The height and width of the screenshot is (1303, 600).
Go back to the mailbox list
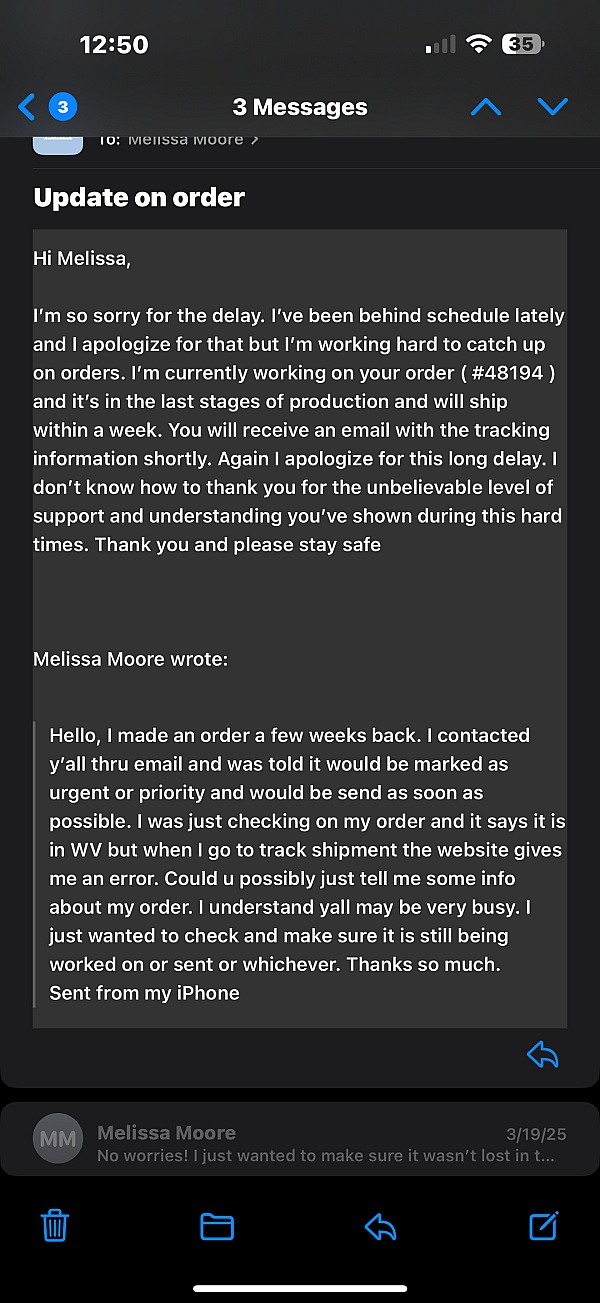(x=47, y=107)
